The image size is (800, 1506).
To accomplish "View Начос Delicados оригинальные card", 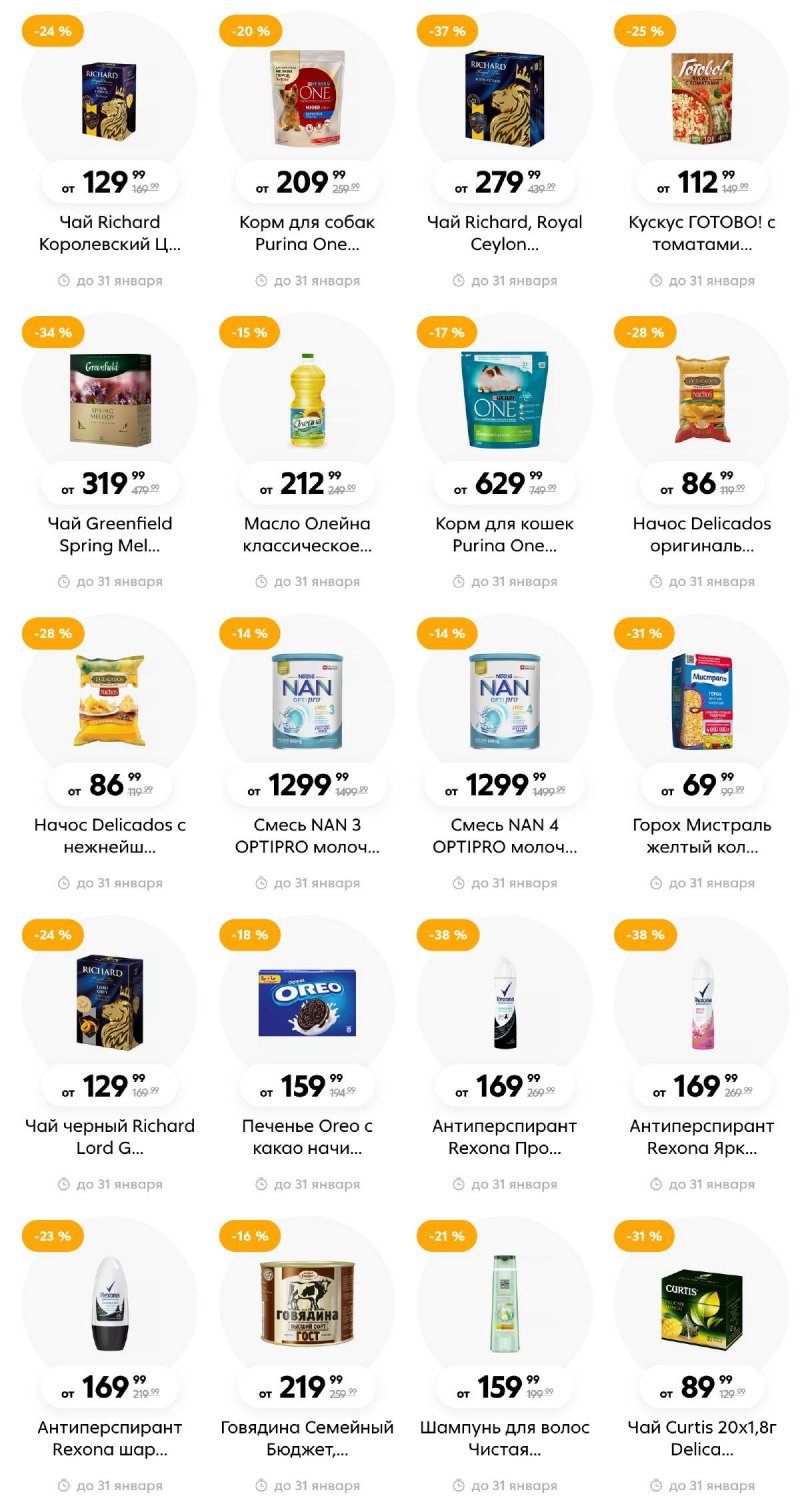I will point(702,400).
